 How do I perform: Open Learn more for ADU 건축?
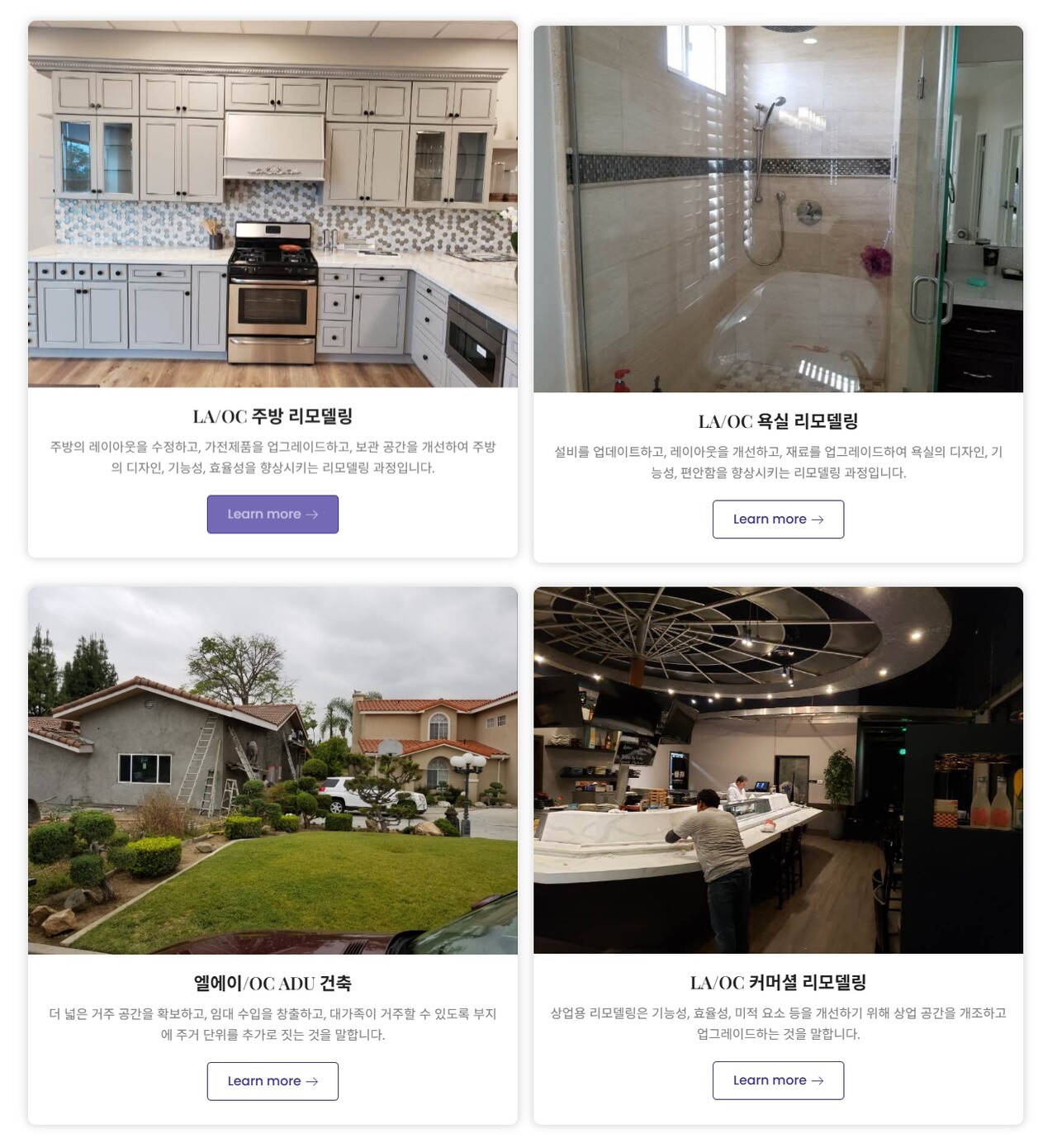click(x=273, y=1081)
